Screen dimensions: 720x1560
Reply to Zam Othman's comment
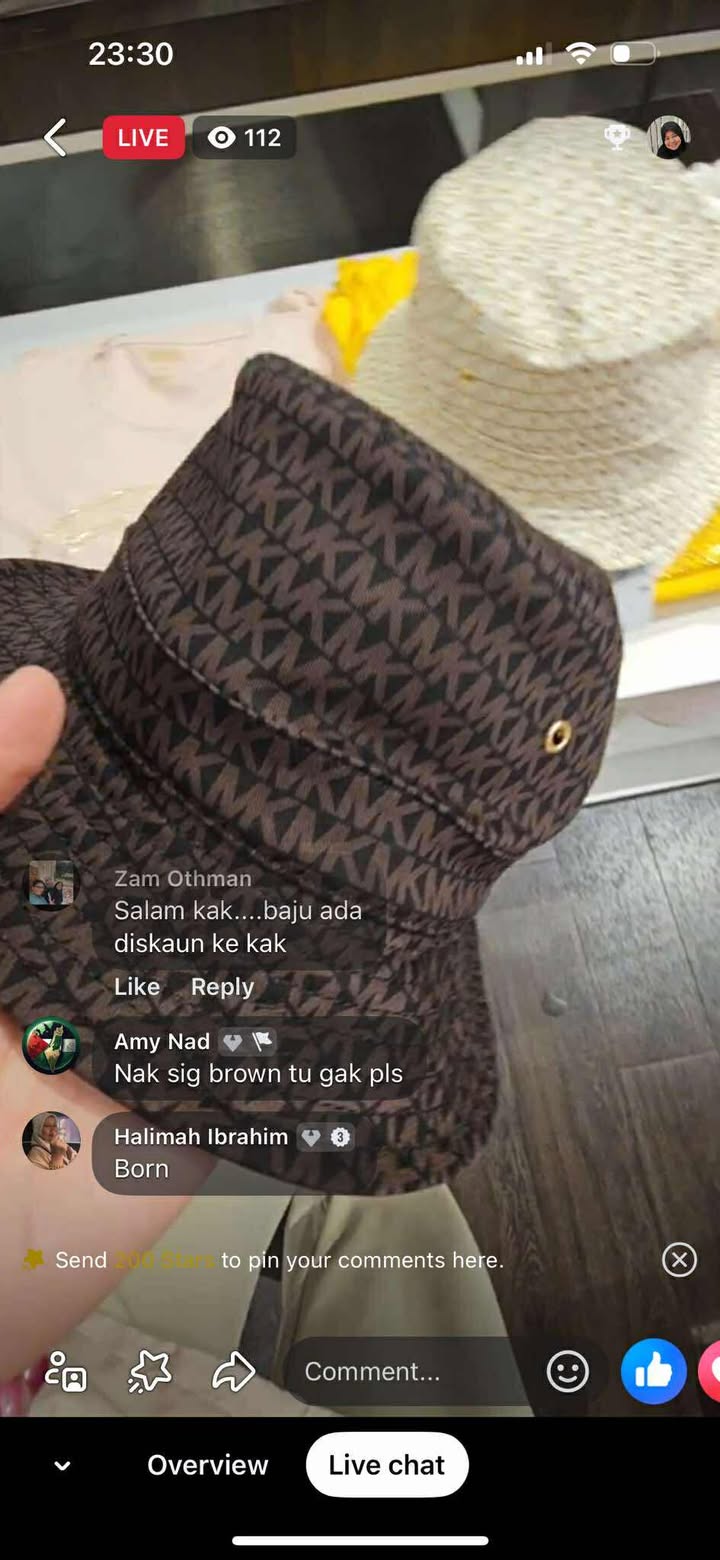[x=222, y=987]
